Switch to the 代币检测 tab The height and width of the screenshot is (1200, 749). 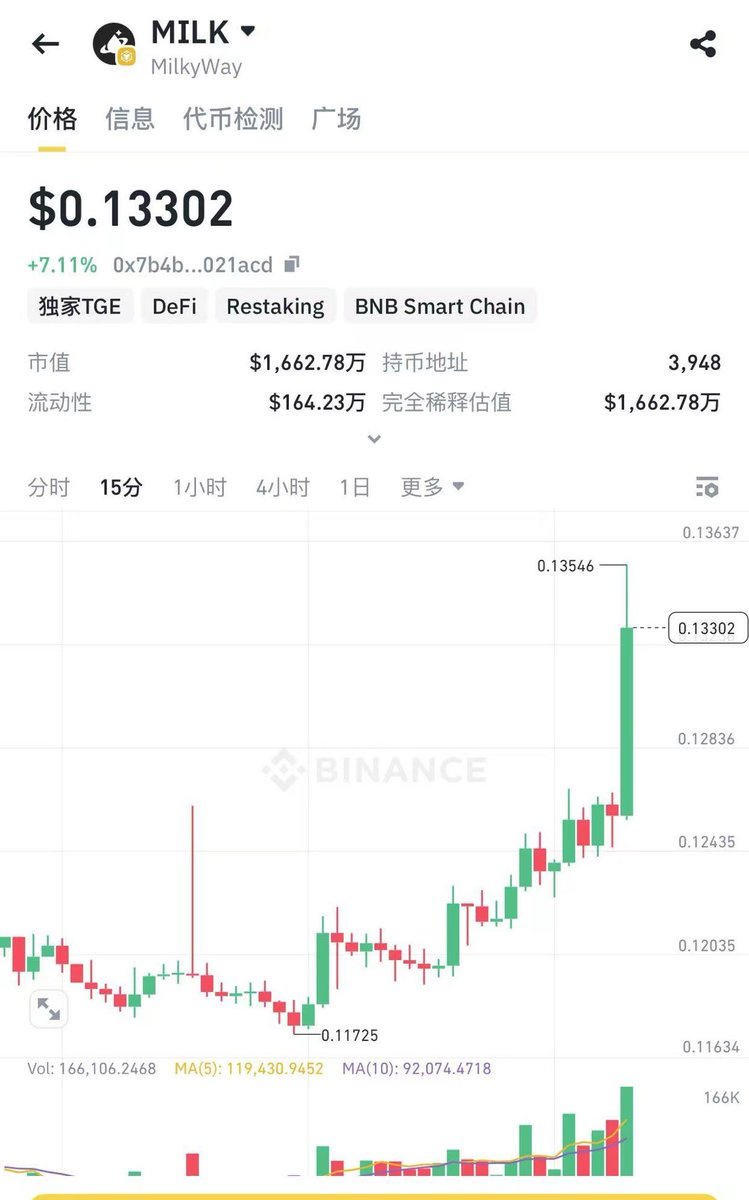coord(233,119)
